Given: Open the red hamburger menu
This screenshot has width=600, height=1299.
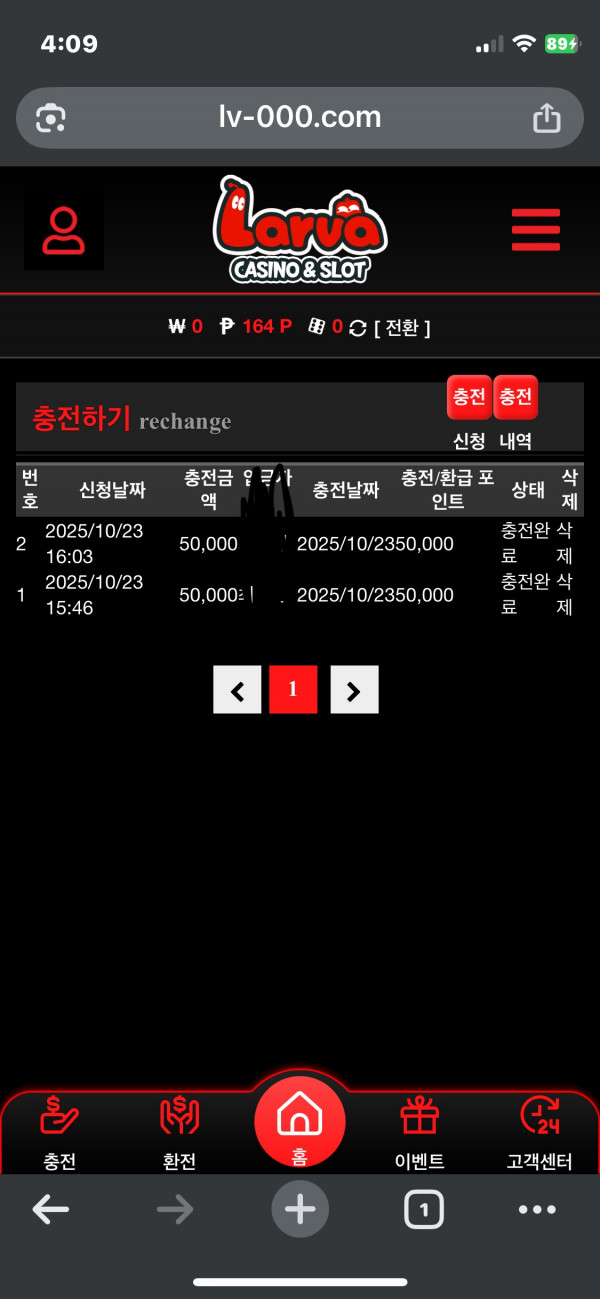Looking at the screenshot, I should (x=536, y=230).
